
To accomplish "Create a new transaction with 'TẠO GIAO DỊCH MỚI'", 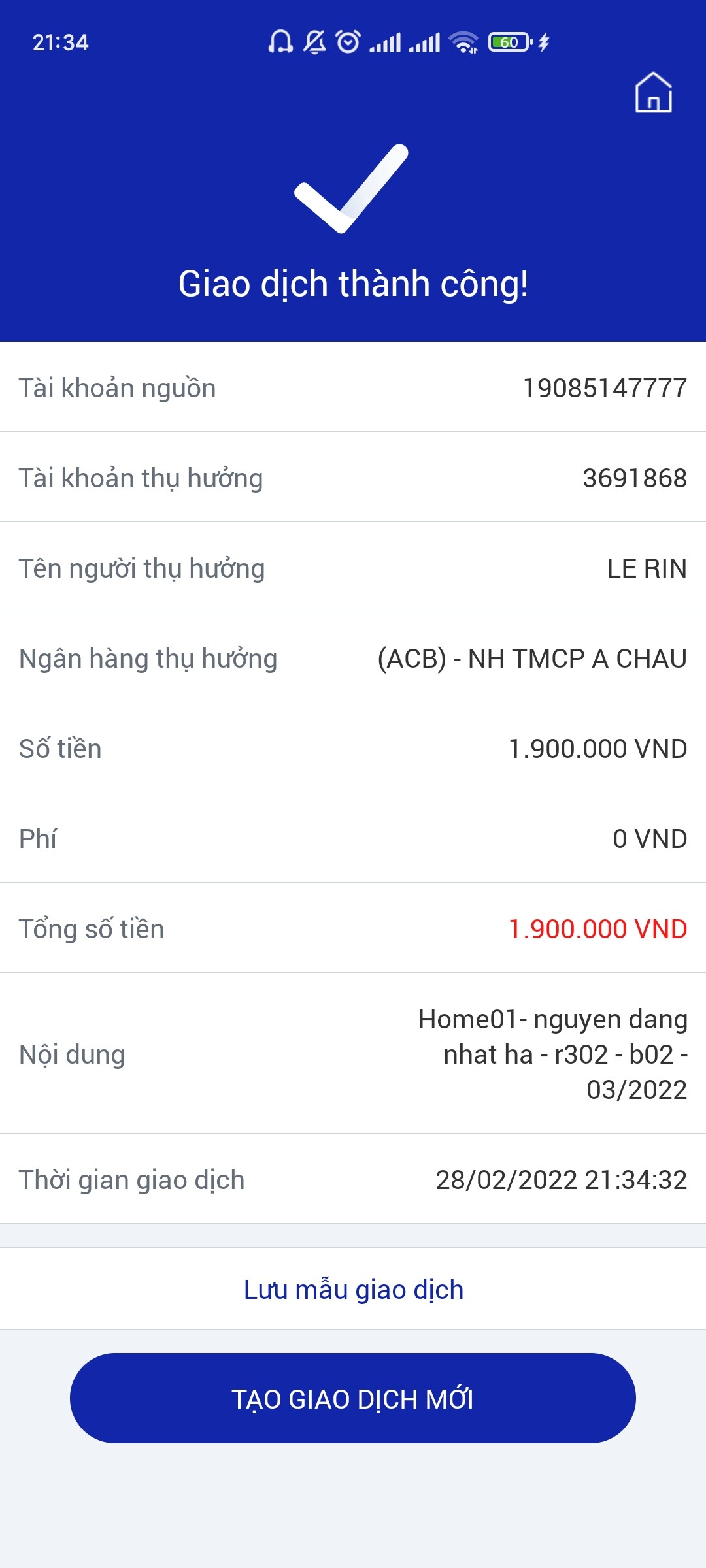I will [353, 1398].
